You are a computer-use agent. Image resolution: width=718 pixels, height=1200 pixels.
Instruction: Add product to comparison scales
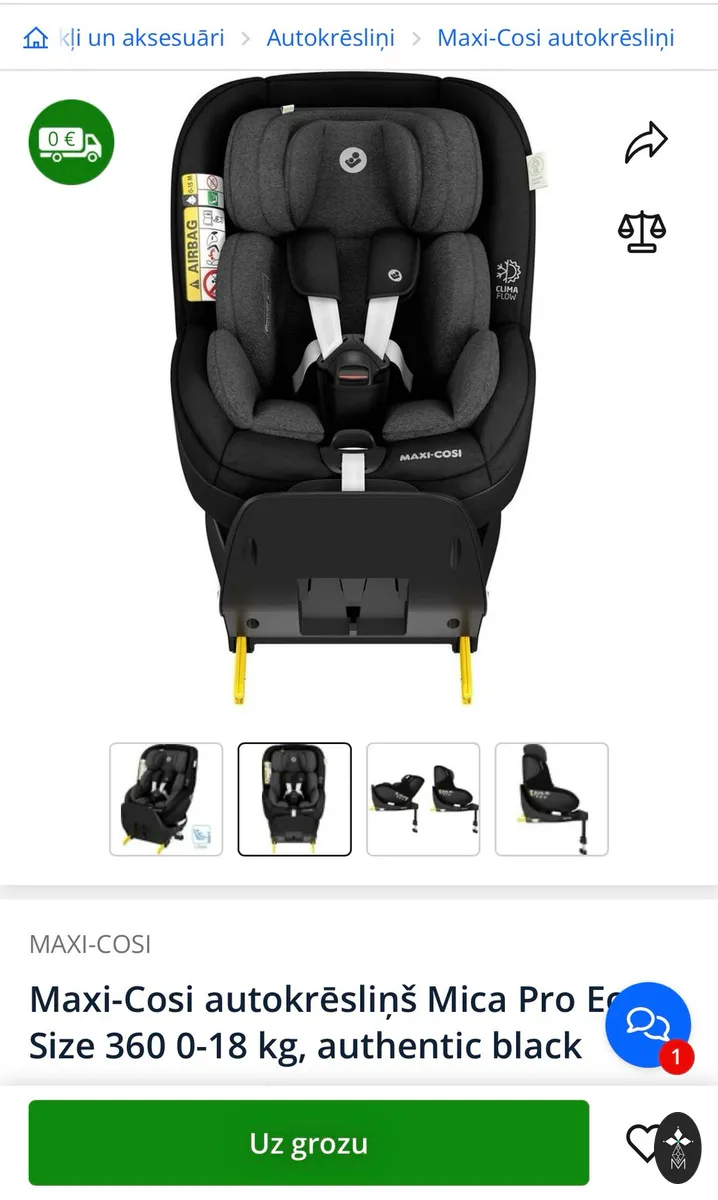[642, 231]
